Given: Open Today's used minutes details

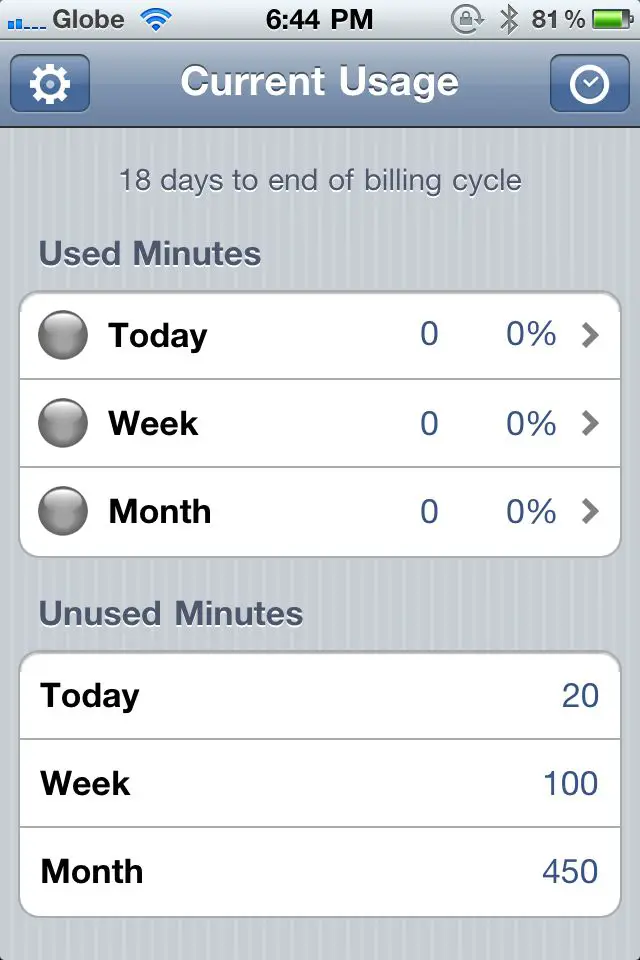Looking at the screenshot, I should click(320, 335).
